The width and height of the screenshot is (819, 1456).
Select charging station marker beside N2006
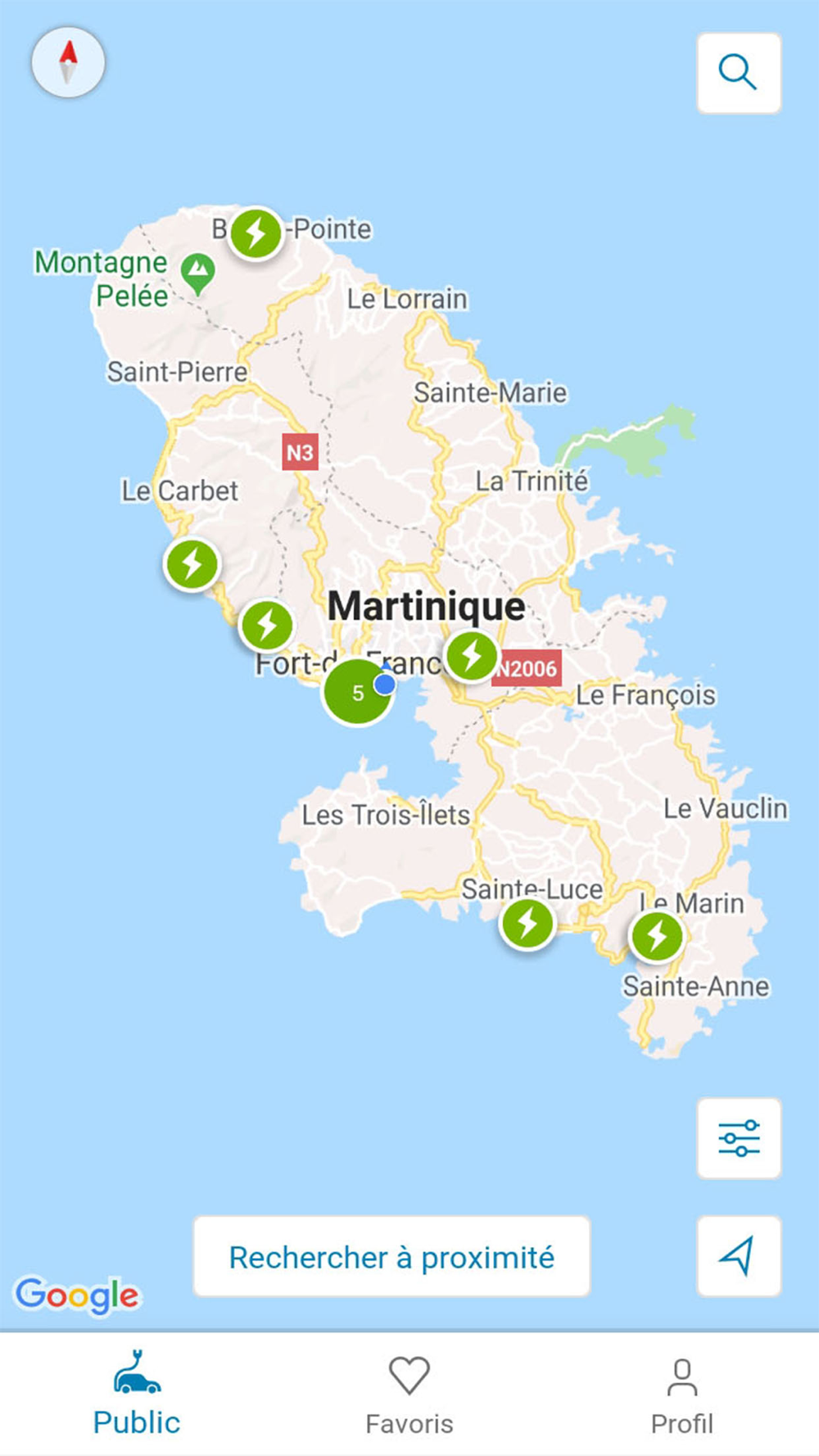pos(471,656)
